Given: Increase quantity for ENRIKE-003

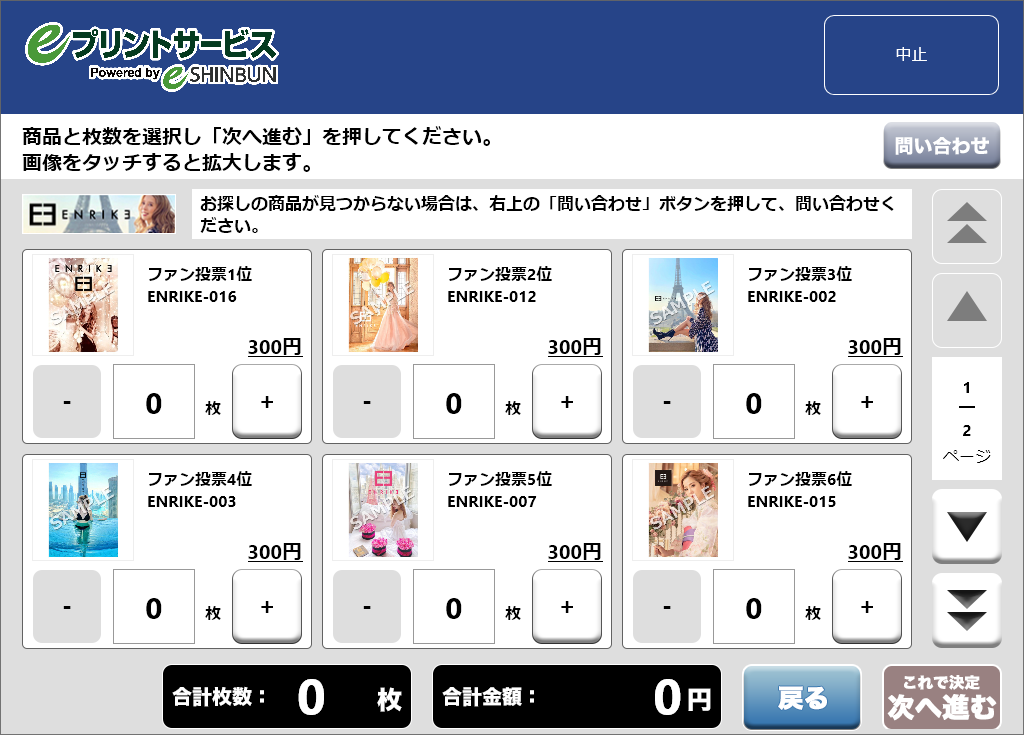Looking at the screenshot, I should pos(267,607).
